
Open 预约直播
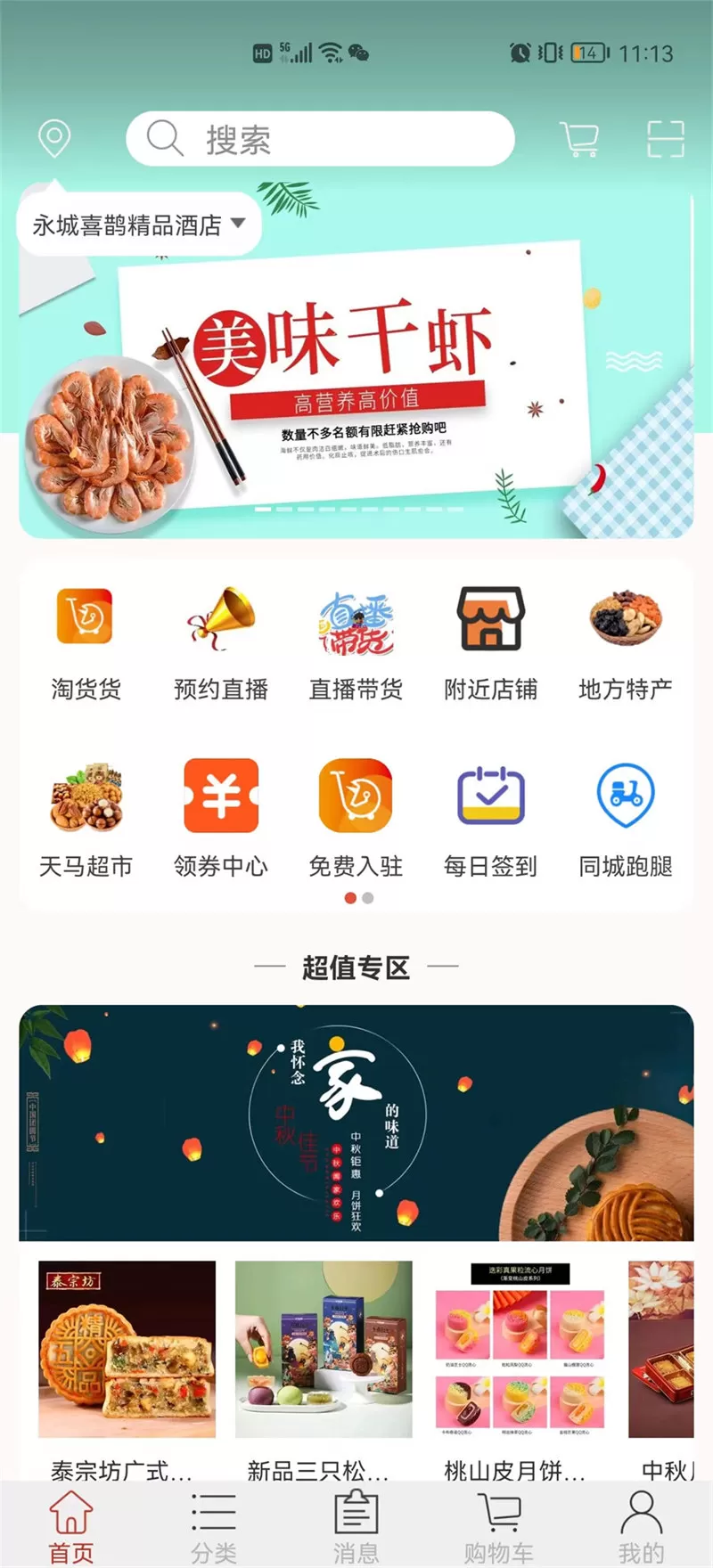pos(221,641)
